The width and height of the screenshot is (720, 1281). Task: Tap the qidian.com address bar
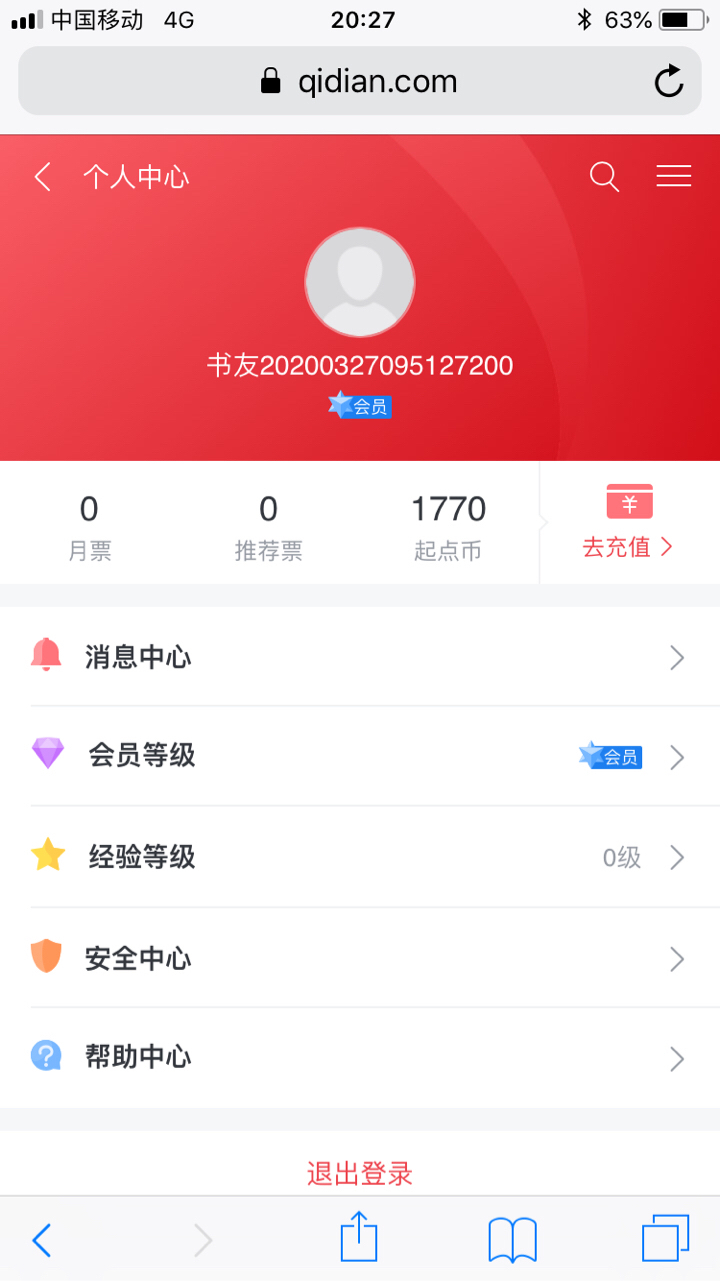tap(360, 81)
